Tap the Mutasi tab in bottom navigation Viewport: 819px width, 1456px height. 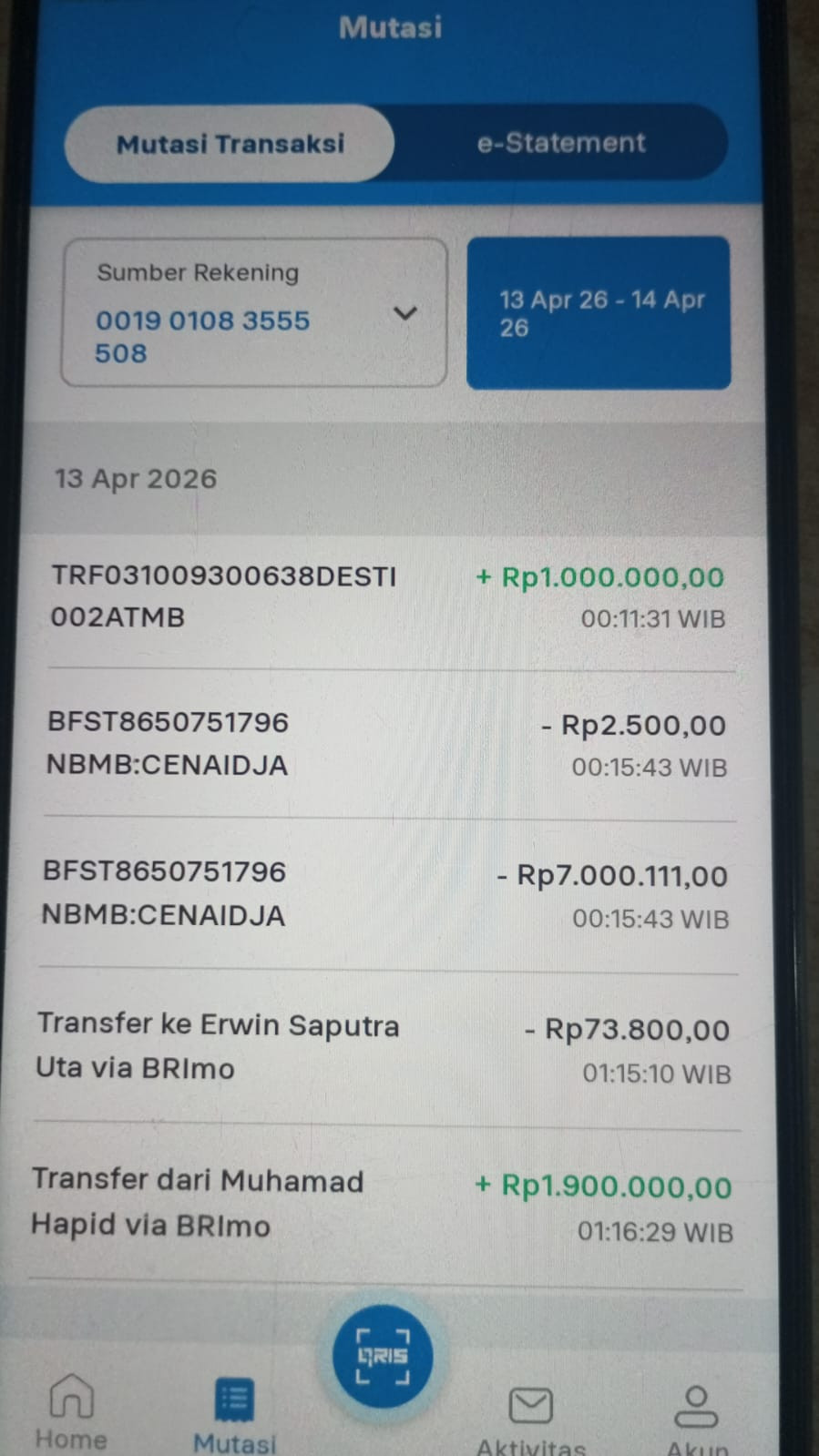pos(234,1416)
